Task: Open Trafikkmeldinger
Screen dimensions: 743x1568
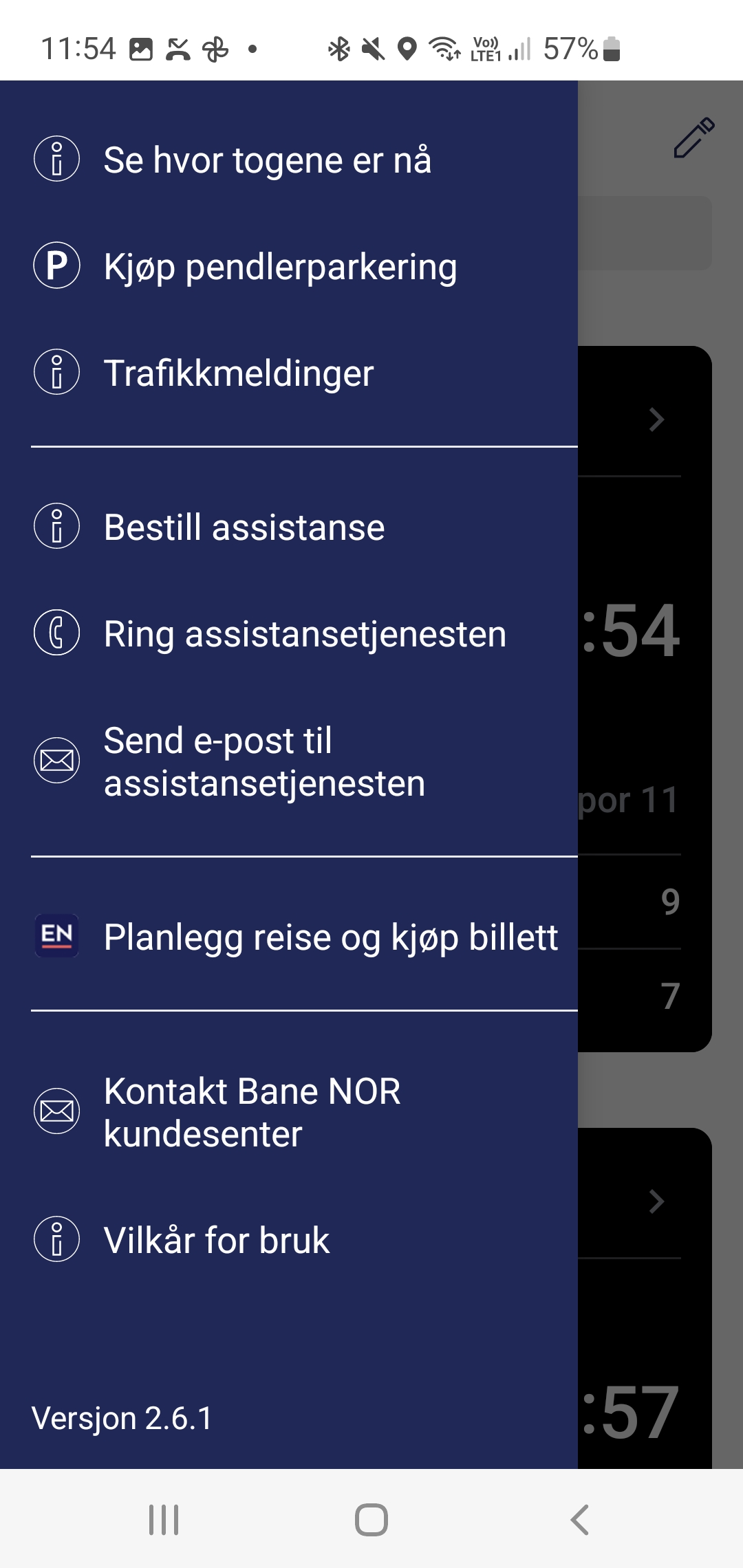Action: (238, 373)
